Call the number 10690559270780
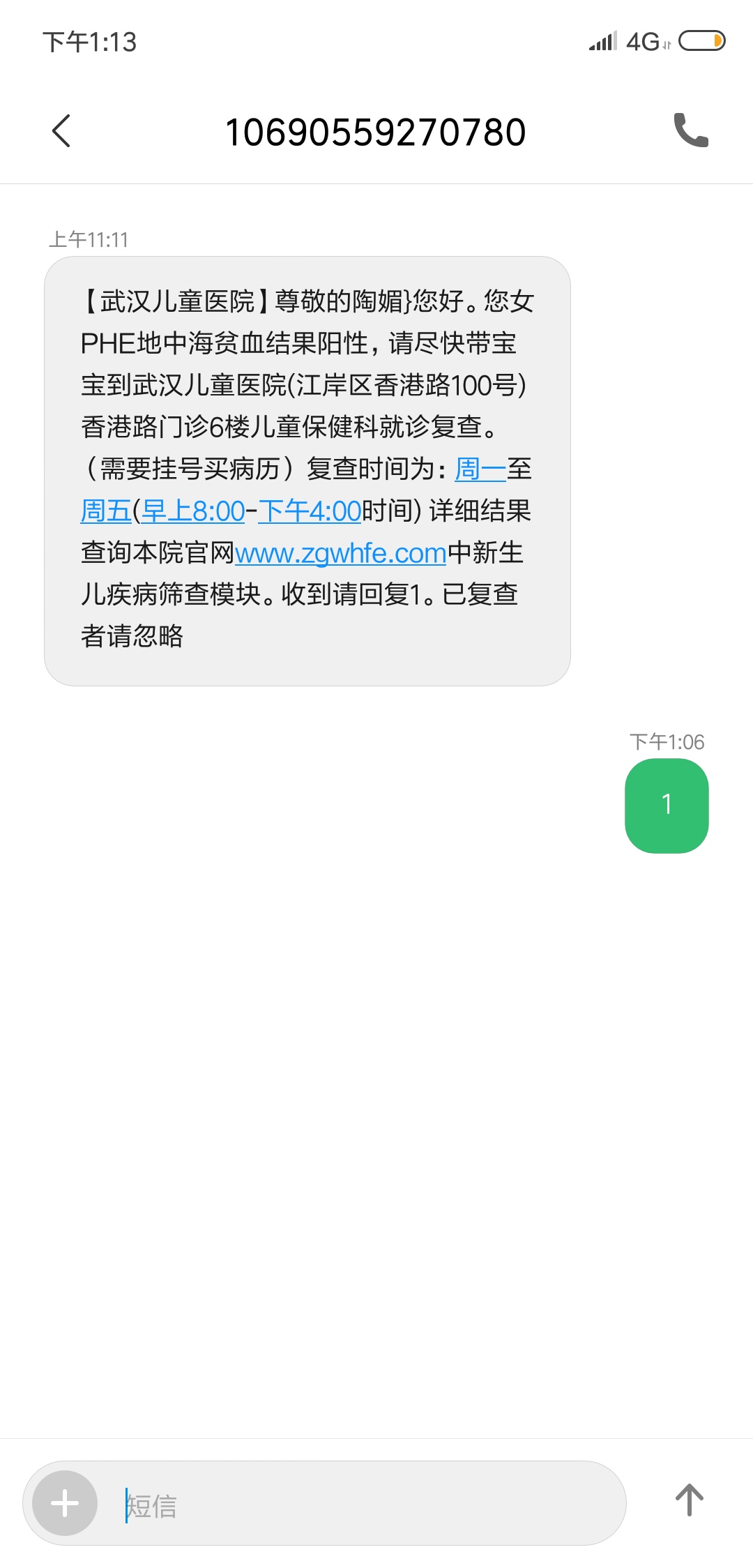 [x=690, y=130]
